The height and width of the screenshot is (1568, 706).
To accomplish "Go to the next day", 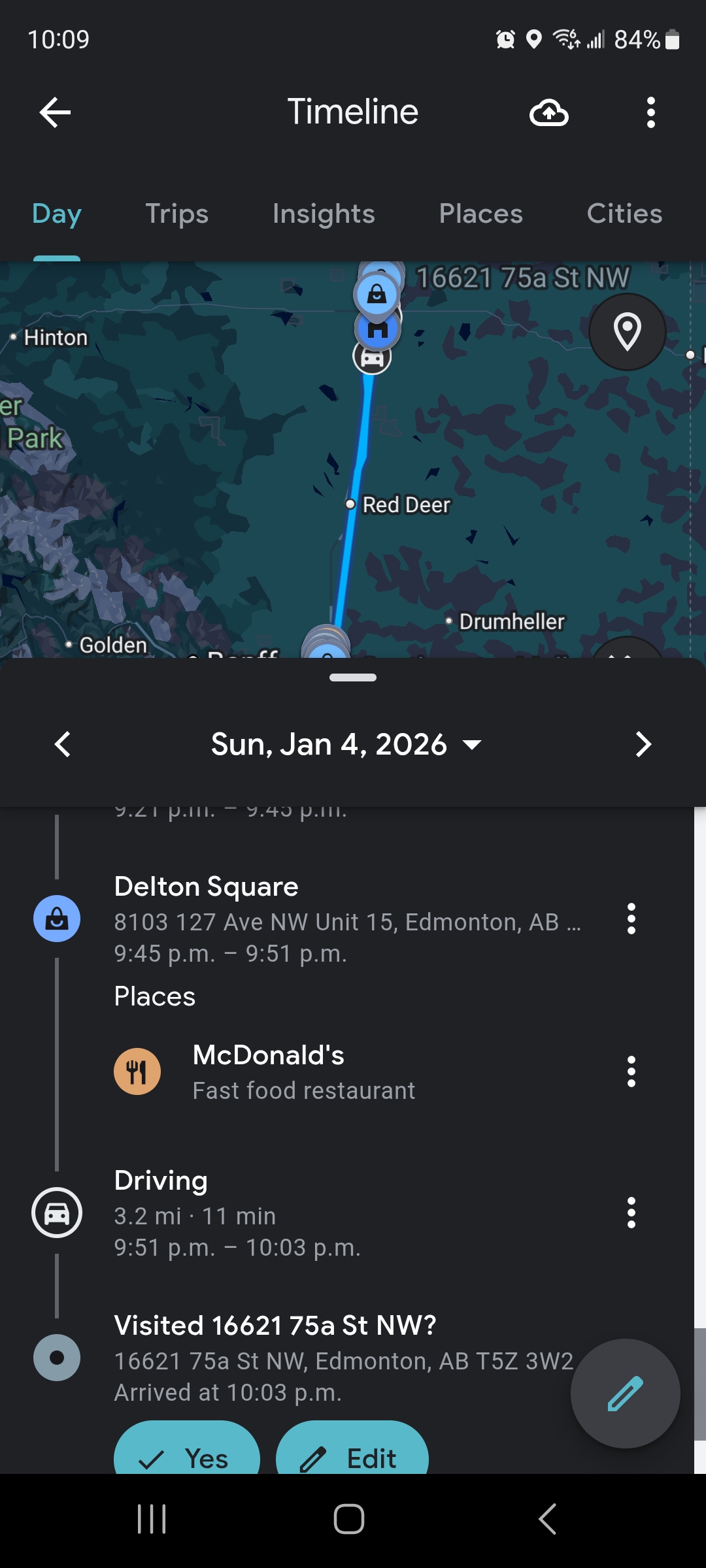I will tap(643, 745).
